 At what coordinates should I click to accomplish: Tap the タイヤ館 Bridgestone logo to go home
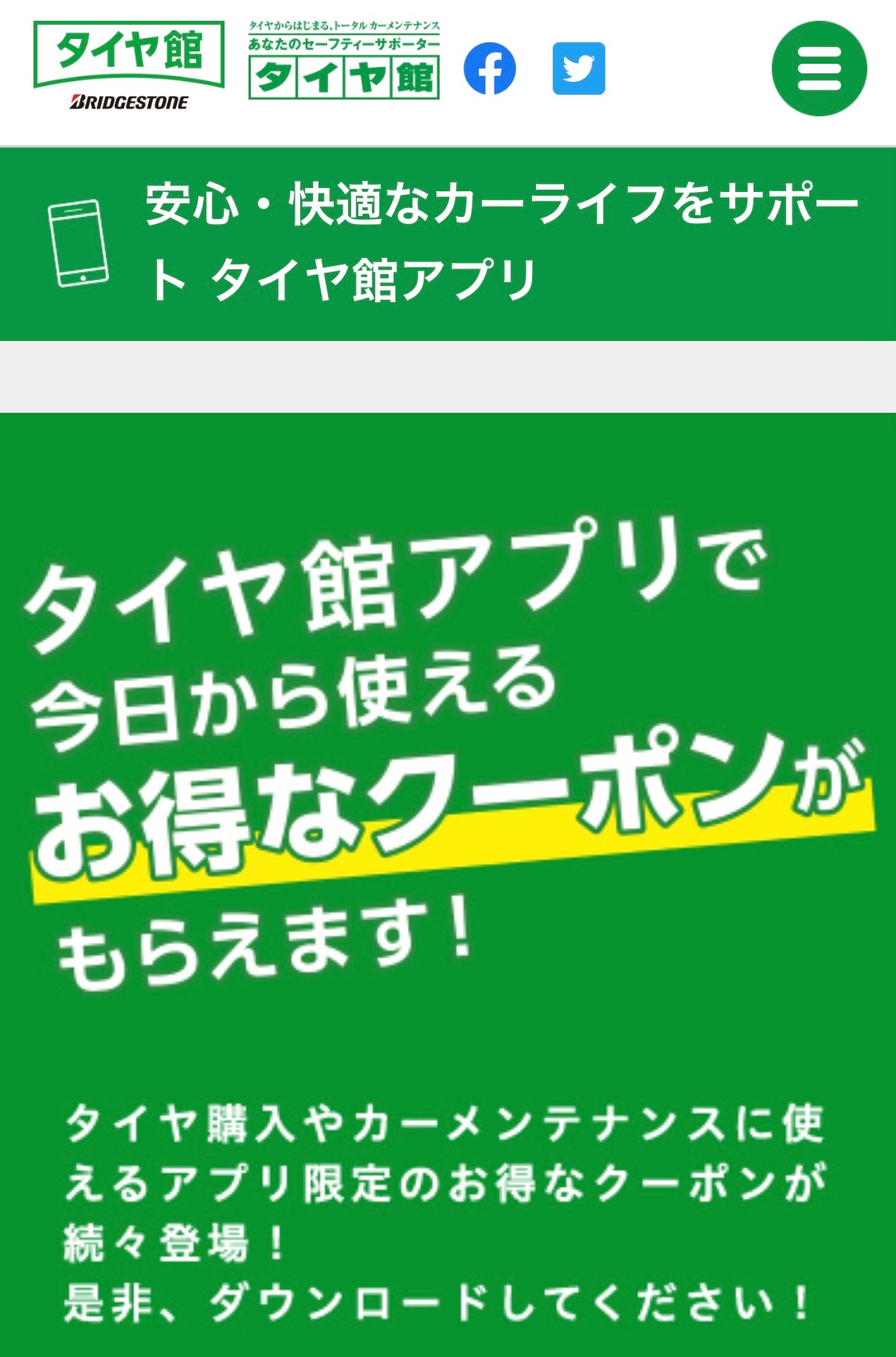129,66
